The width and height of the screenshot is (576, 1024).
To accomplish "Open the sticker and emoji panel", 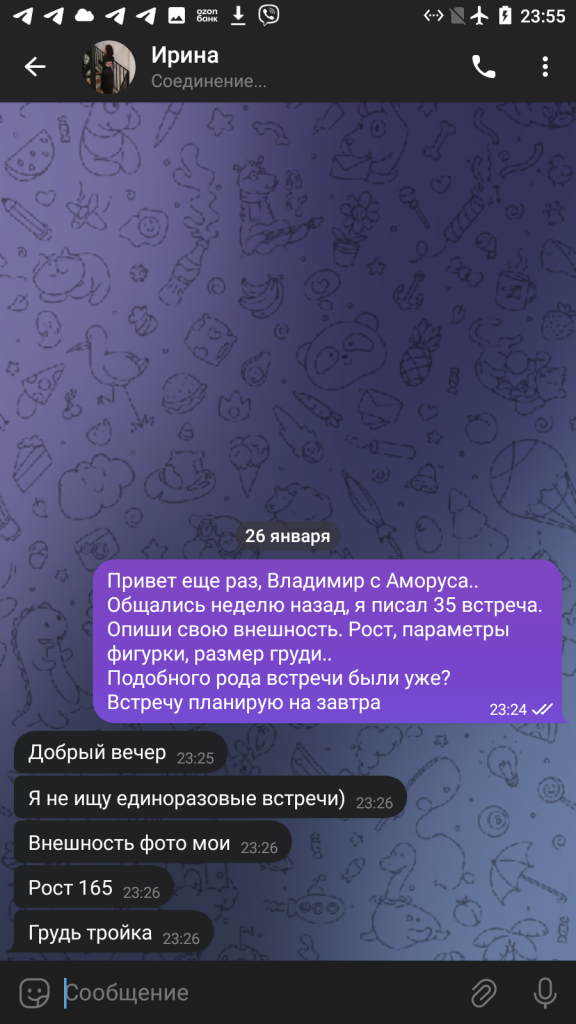I will pos(35,993).
